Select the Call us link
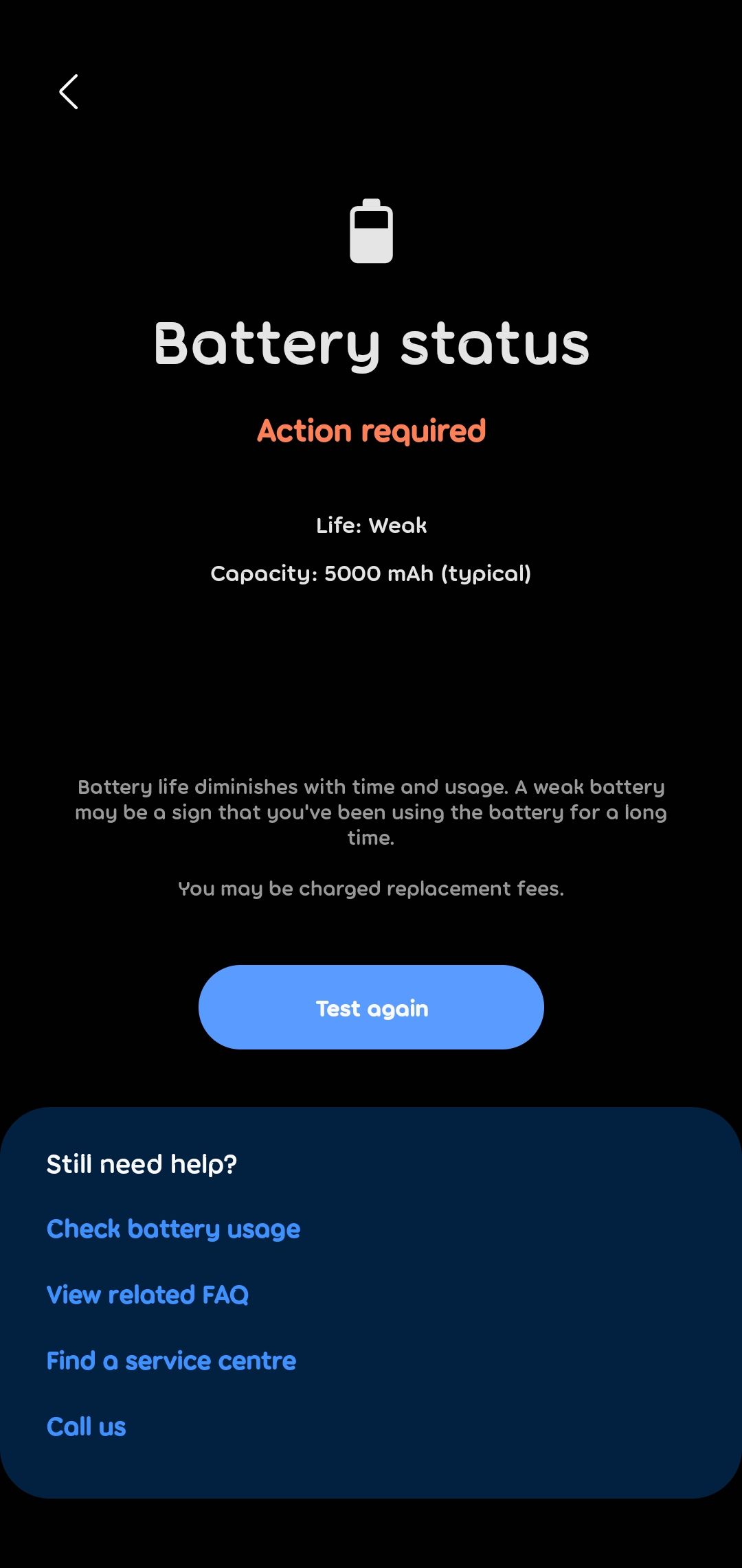Viewport: 742px width, 1568px height. 87,1427
